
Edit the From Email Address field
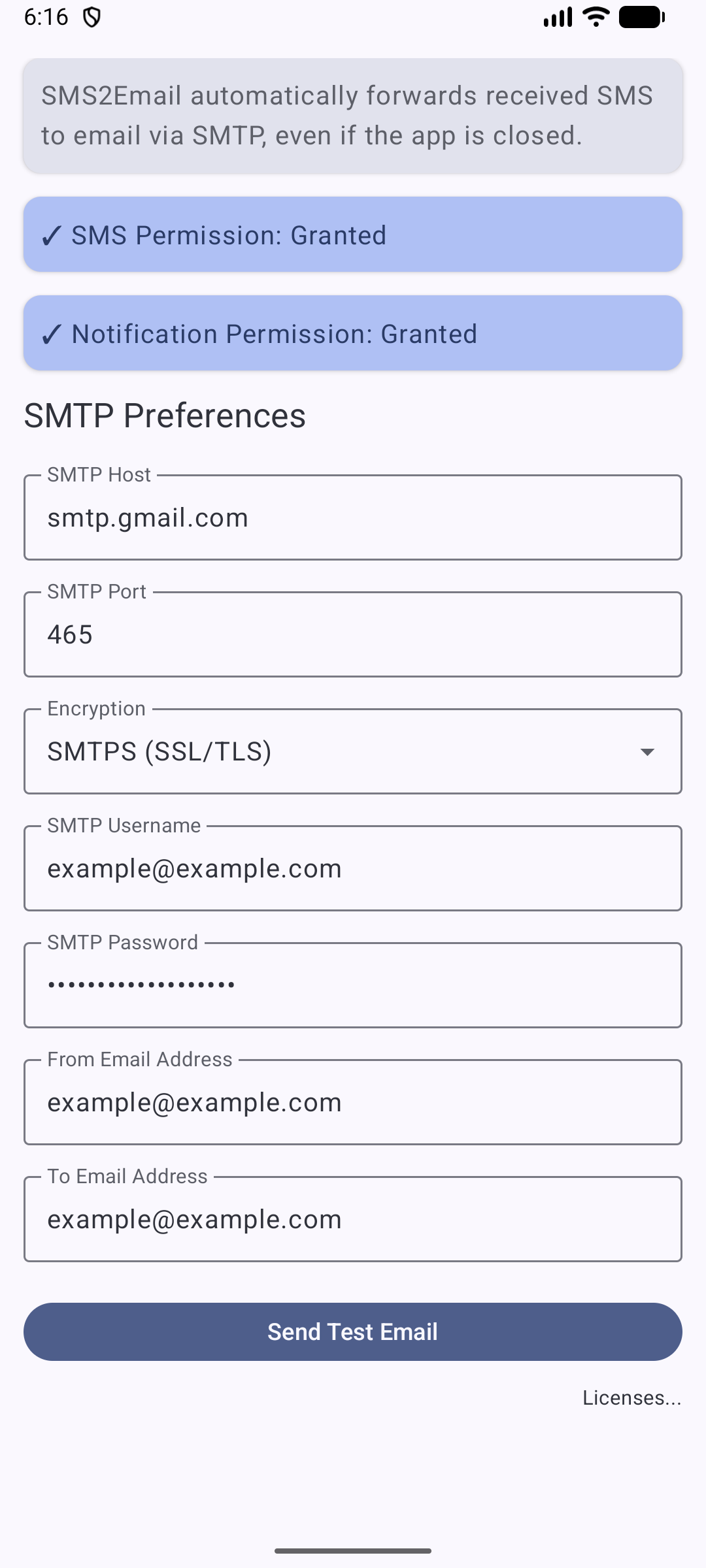coord(353,1102)
